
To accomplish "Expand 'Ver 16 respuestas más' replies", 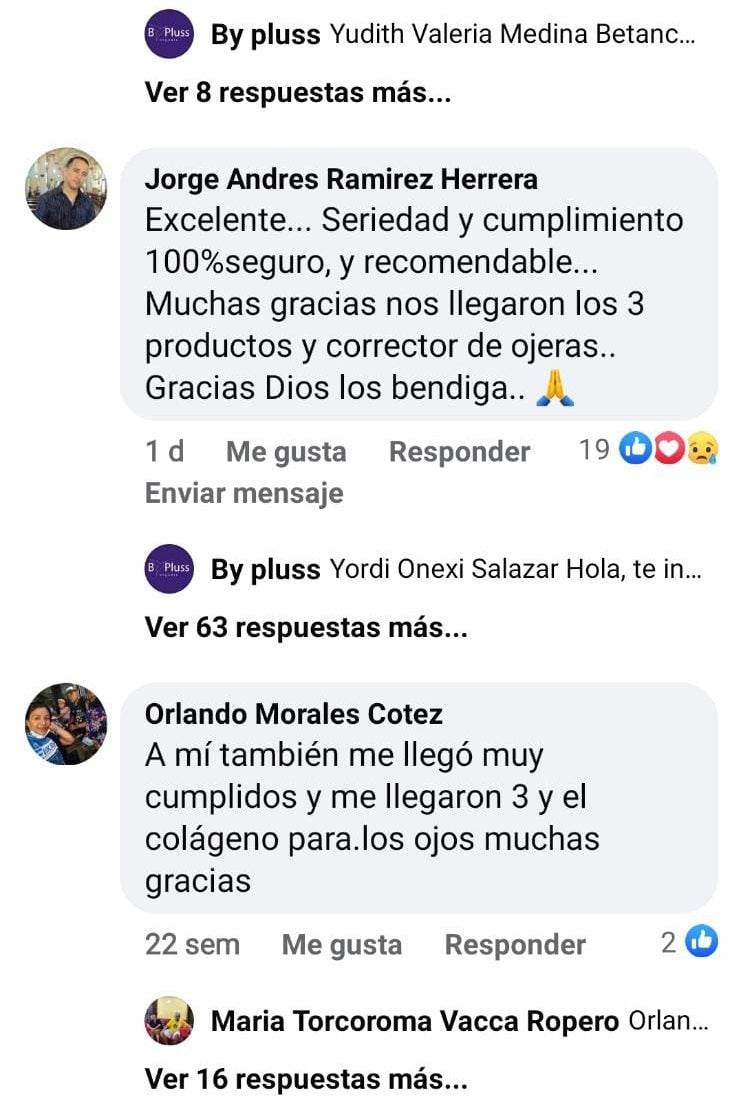I will (x=306, y=1080).
